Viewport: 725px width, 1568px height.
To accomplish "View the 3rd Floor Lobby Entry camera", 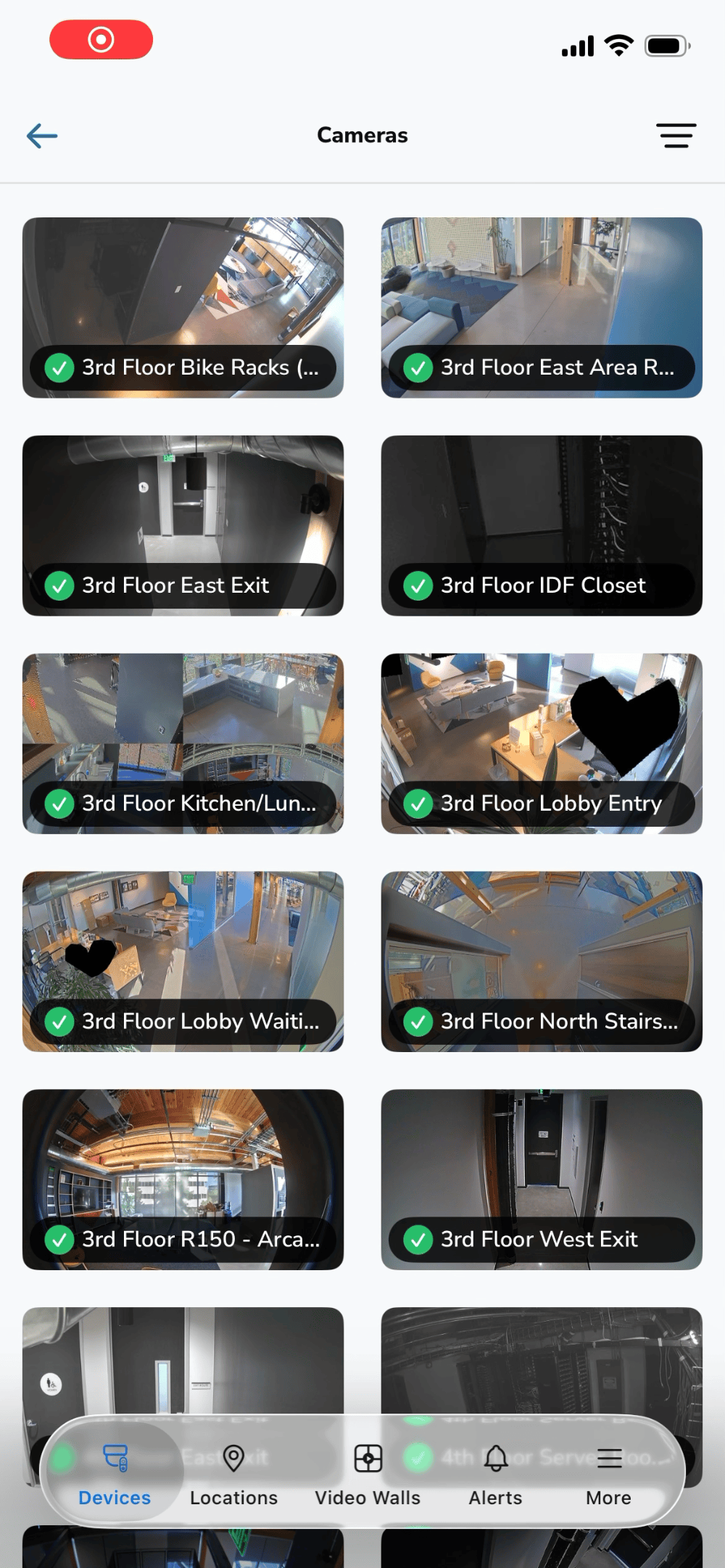I will coord(542,743).
